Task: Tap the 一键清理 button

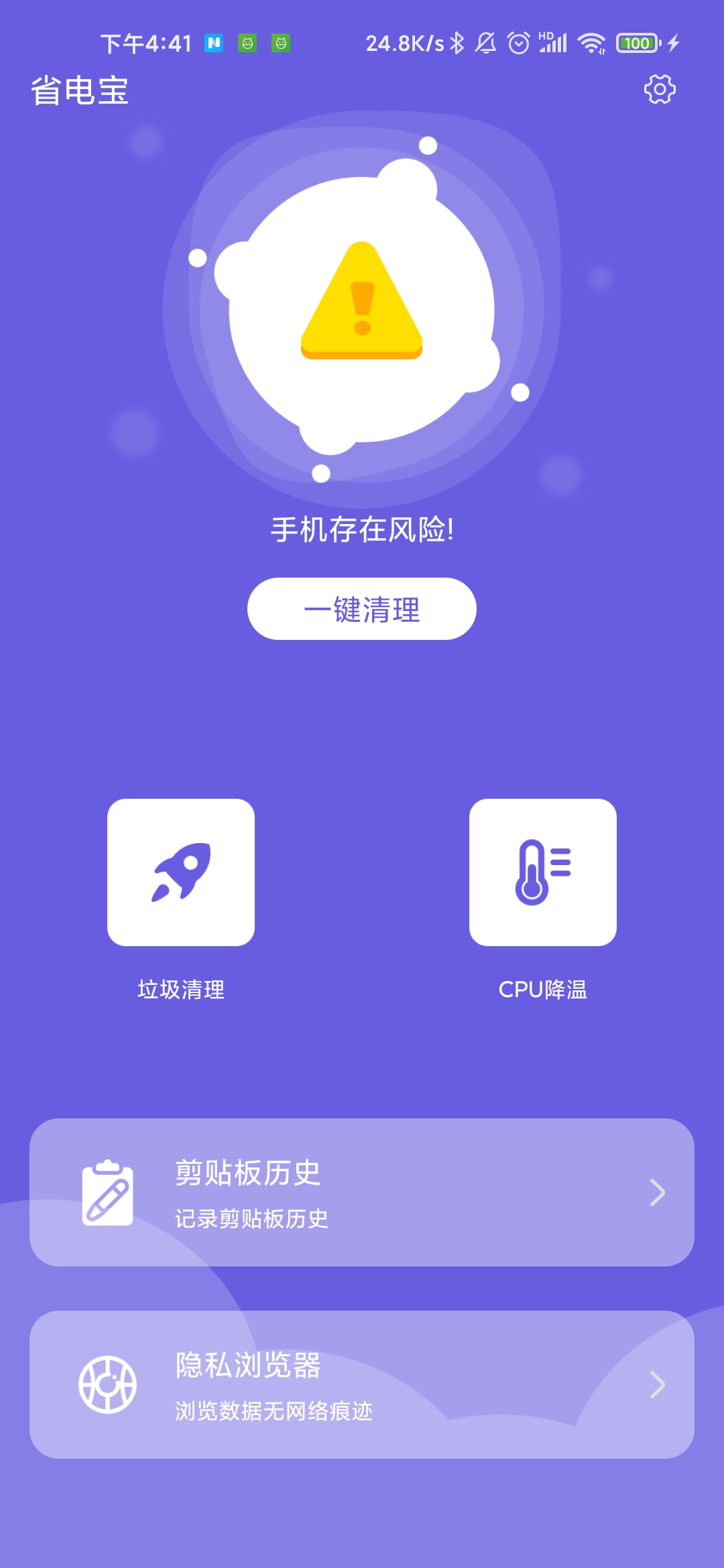Action: pyautogui.click(x=362, y=609)
